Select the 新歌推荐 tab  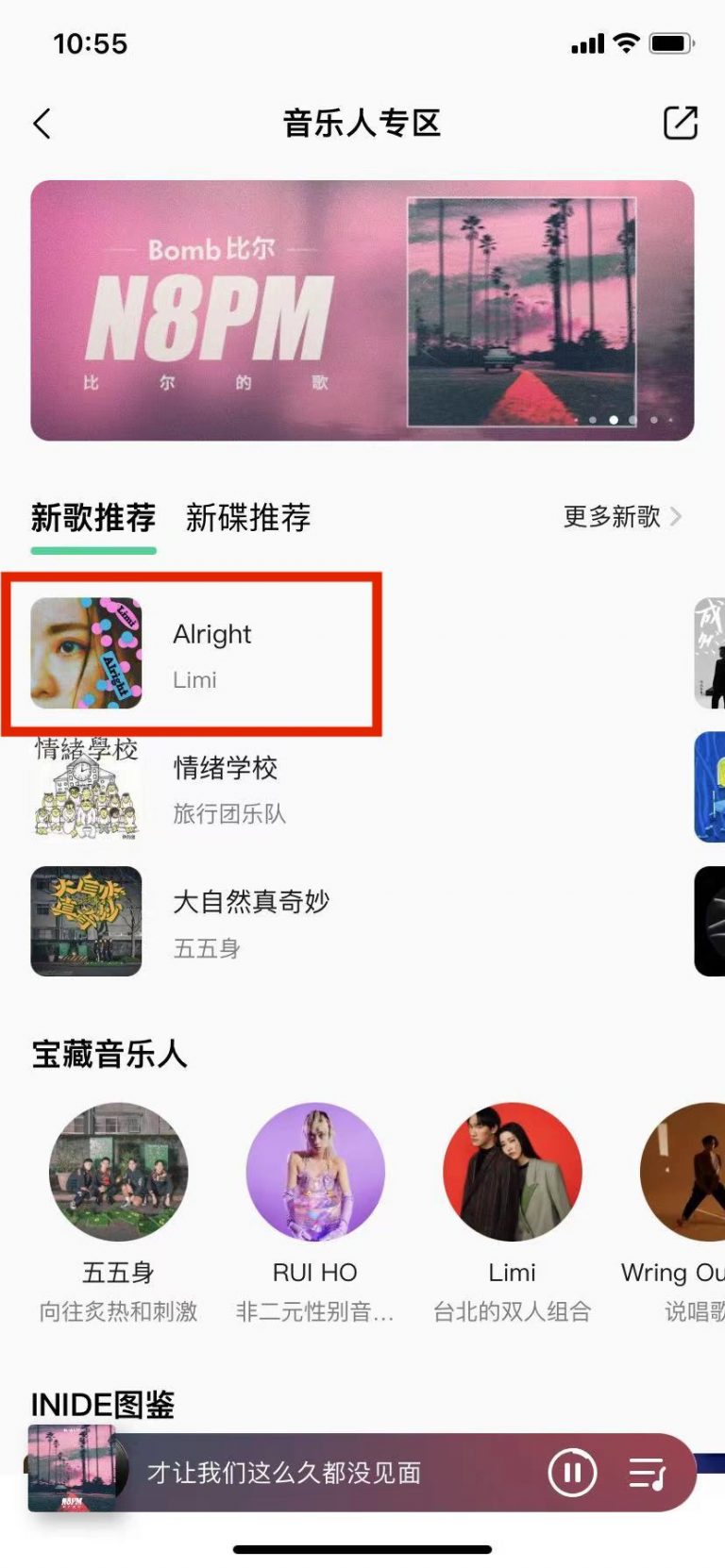click(x=93, y=517)
